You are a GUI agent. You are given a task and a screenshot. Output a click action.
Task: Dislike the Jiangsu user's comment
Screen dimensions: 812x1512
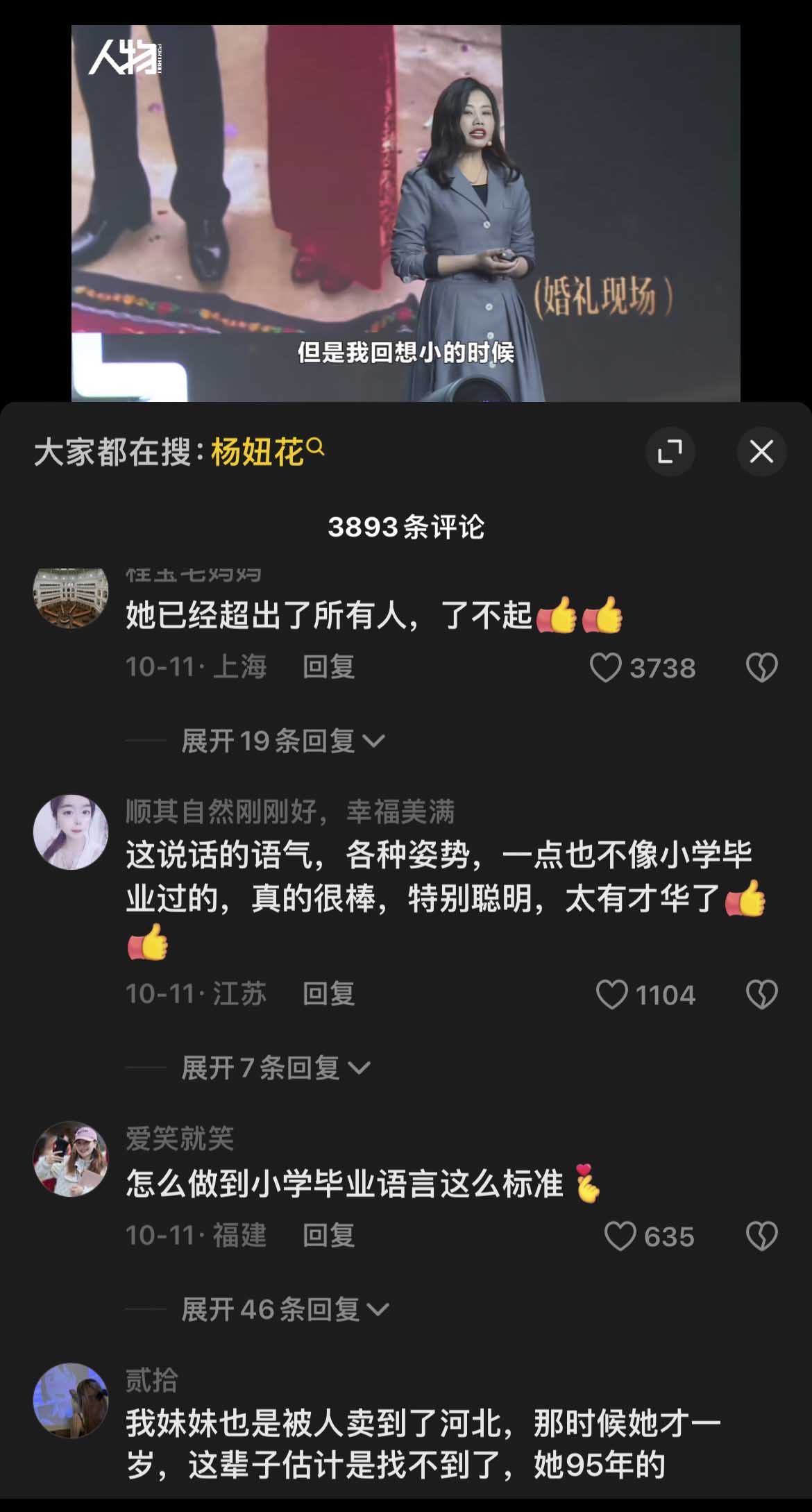(x=761, y=995)
